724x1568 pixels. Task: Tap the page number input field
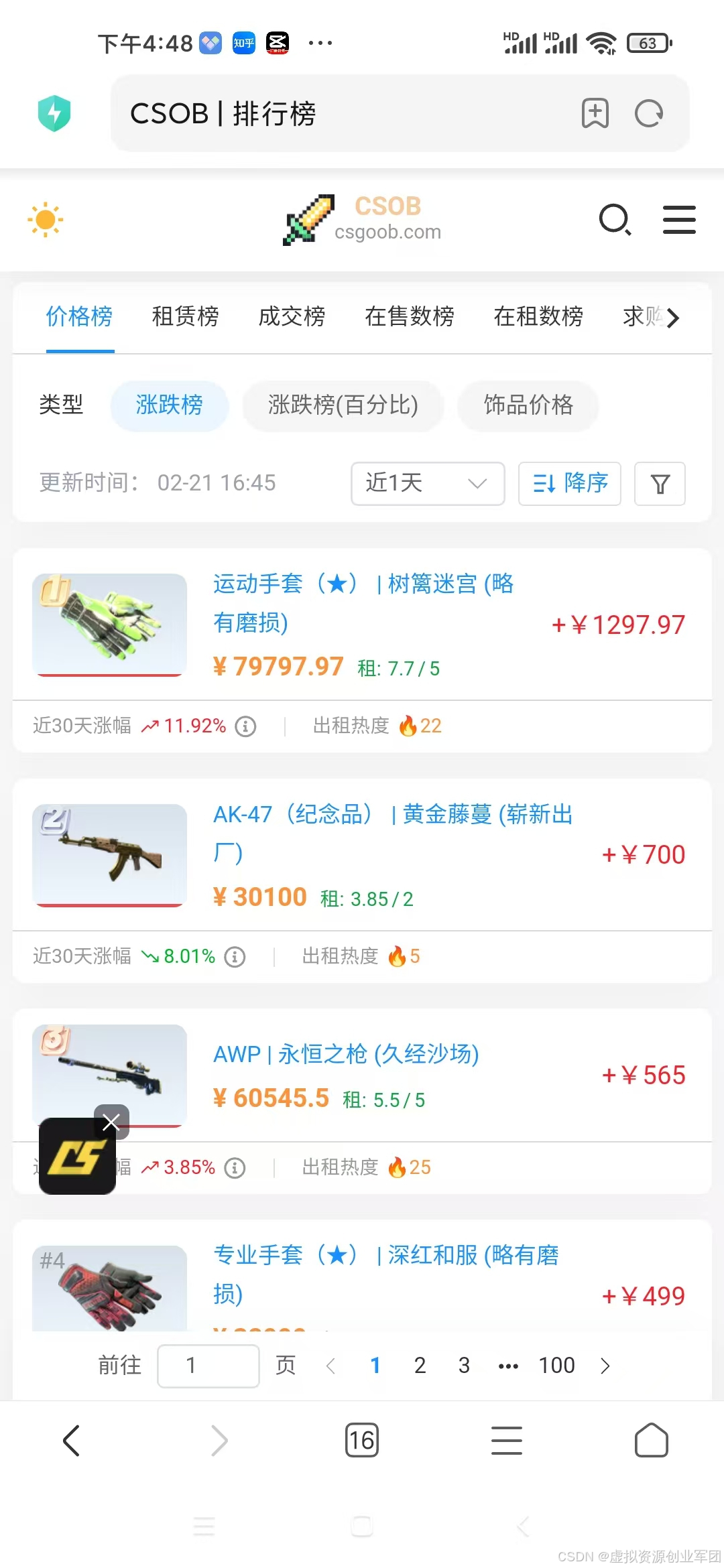pos(208,1365)
